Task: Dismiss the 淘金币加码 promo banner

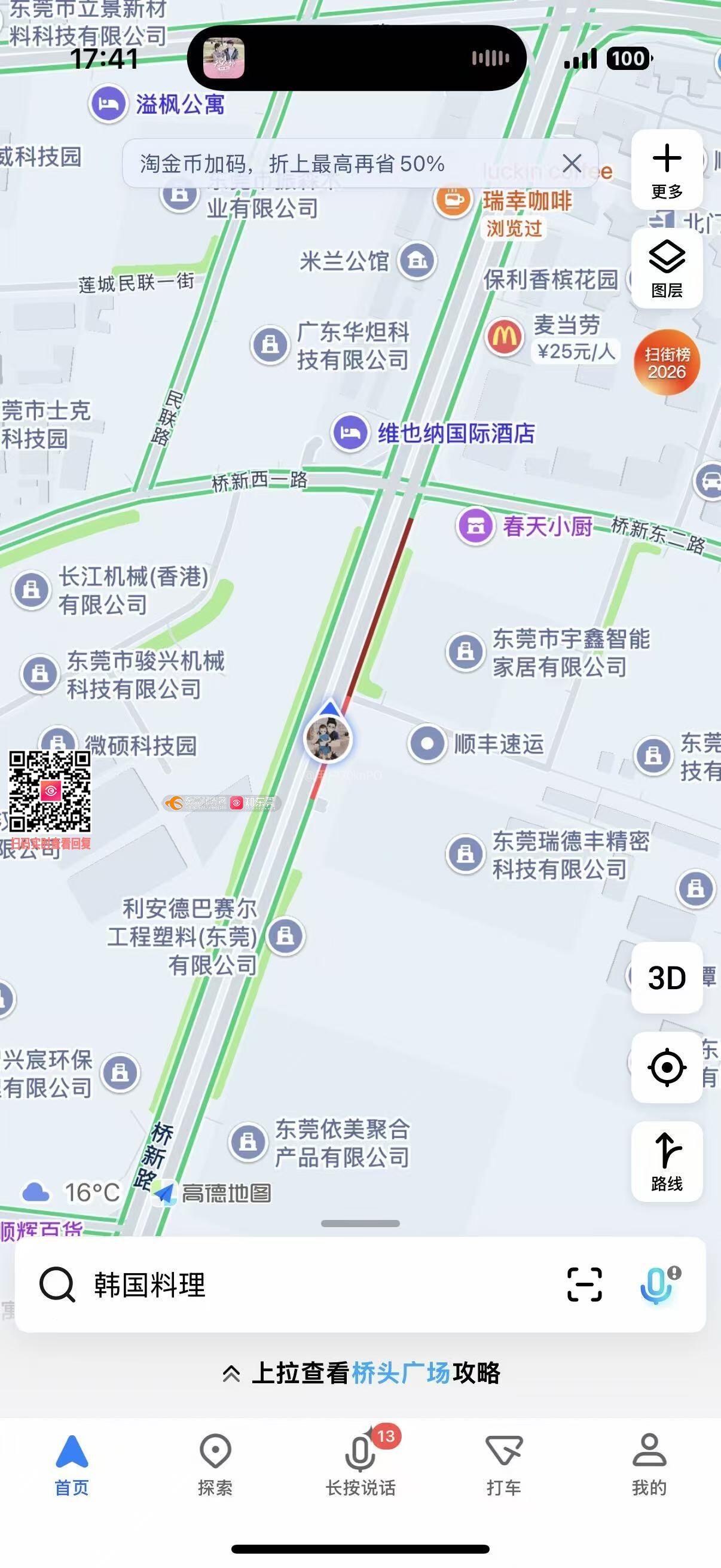Action: [x=572, y=163]
